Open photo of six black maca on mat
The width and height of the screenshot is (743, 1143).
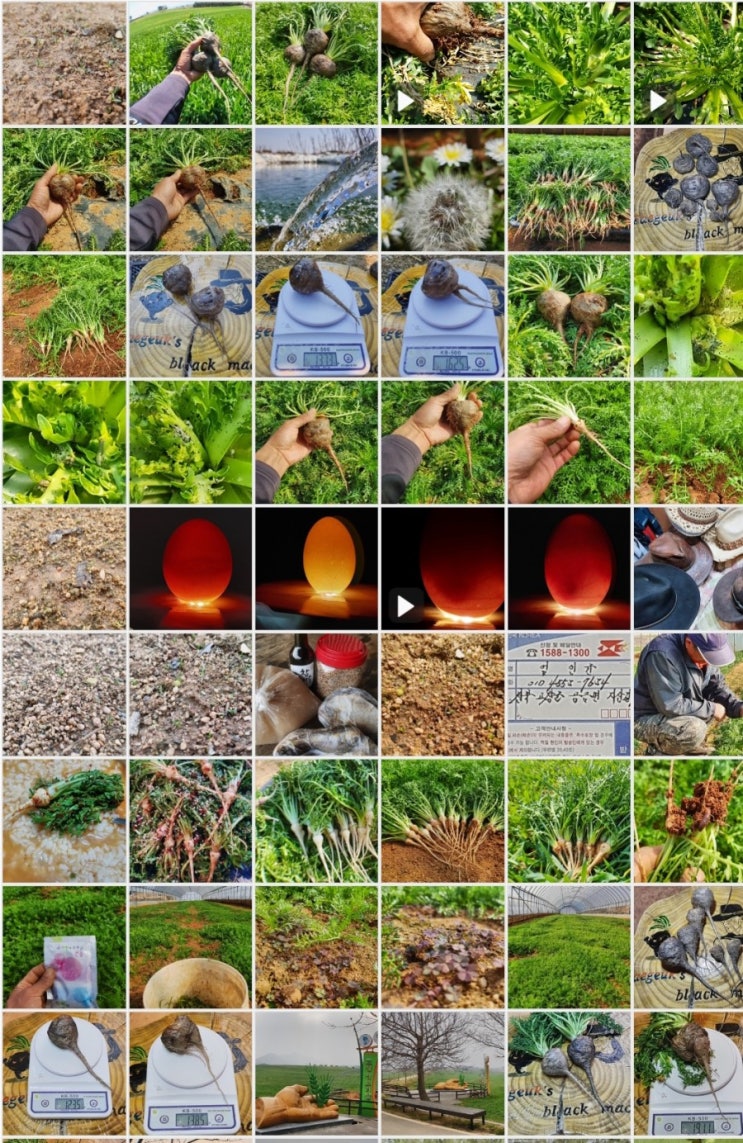click(x=688, y=189)
